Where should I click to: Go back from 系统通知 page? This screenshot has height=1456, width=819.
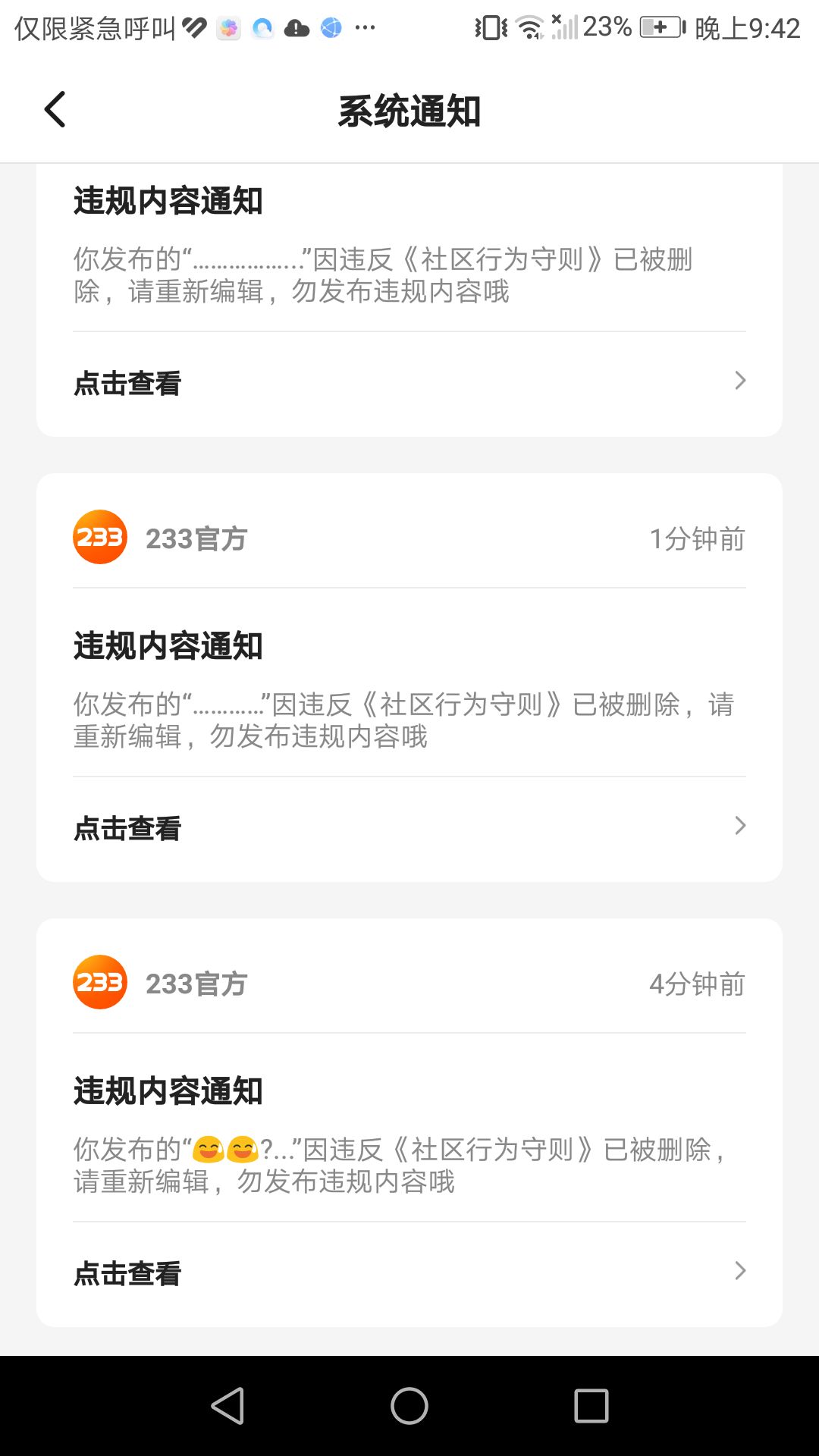coord(55,110)
